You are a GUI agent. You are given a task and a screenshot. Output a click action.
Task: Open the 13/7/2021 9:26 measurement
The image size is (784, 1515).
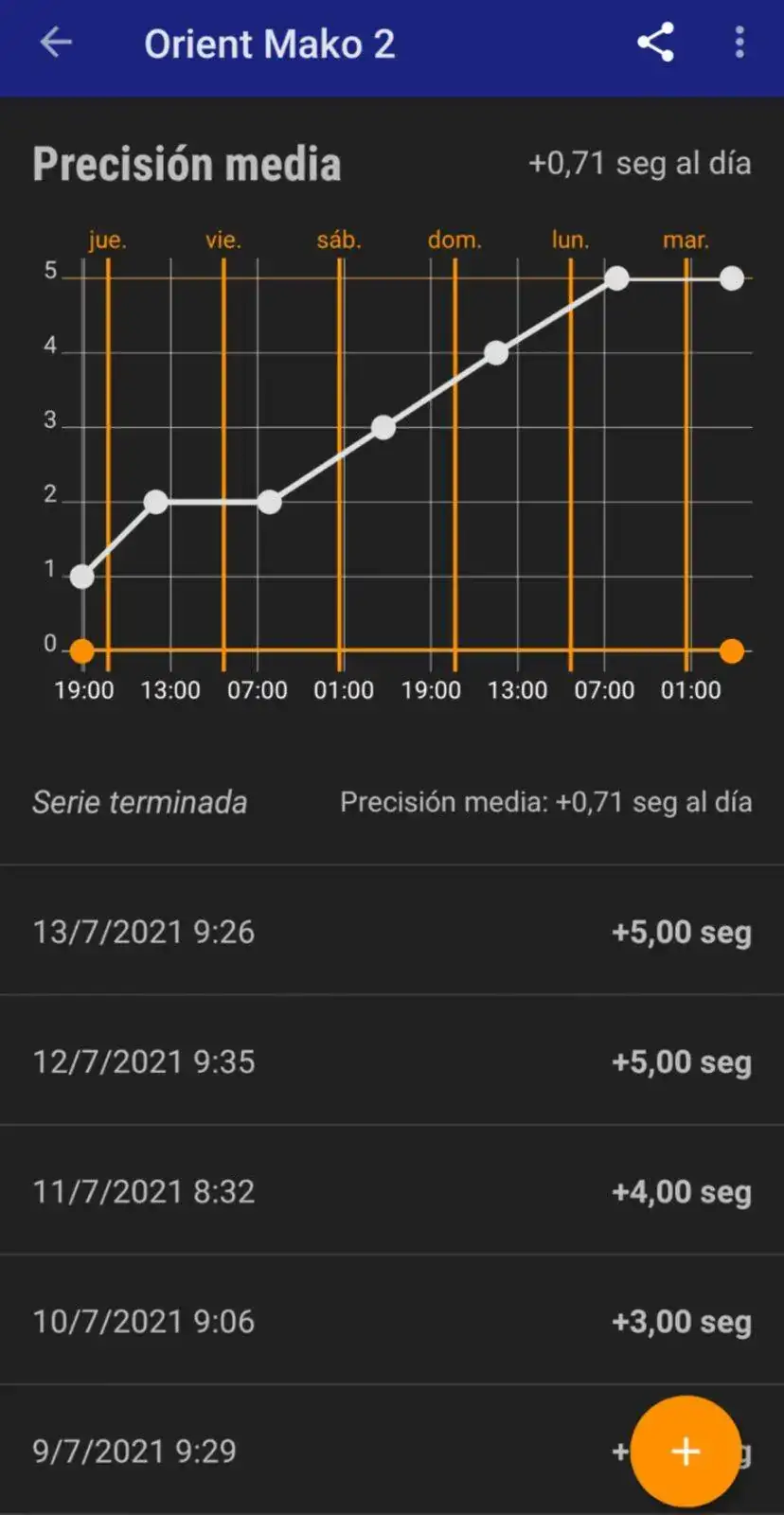point(392,932)
